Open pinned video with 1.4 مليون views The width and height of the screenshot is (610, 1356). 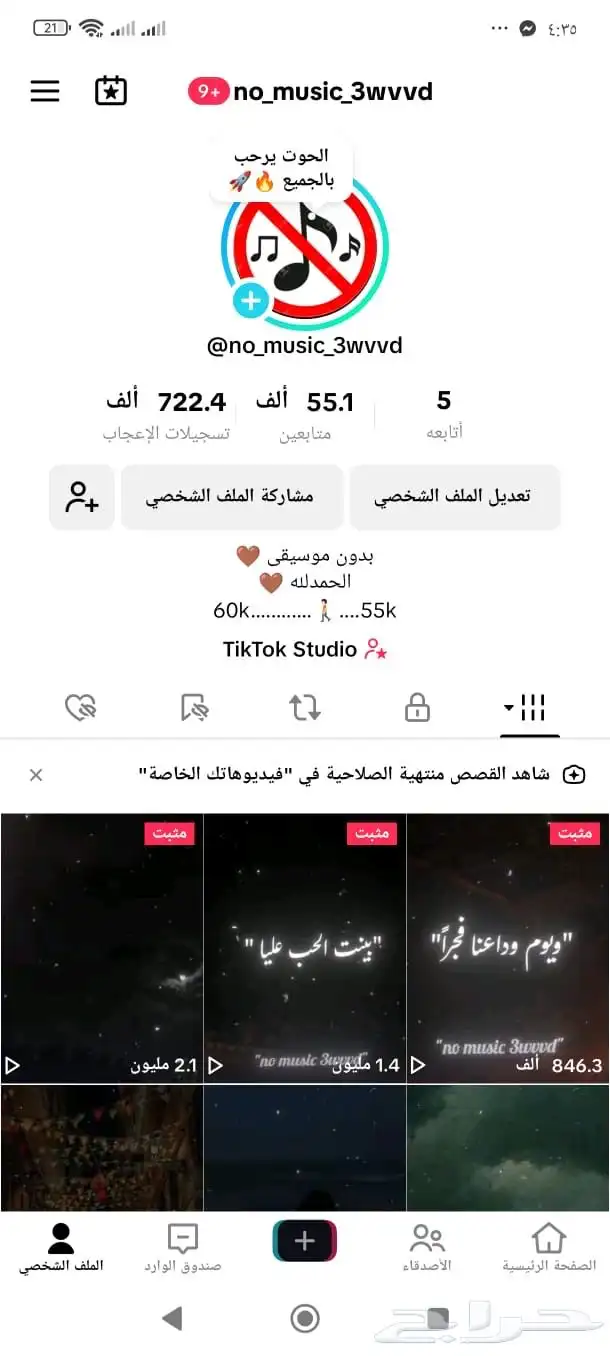tap(305, 948)
